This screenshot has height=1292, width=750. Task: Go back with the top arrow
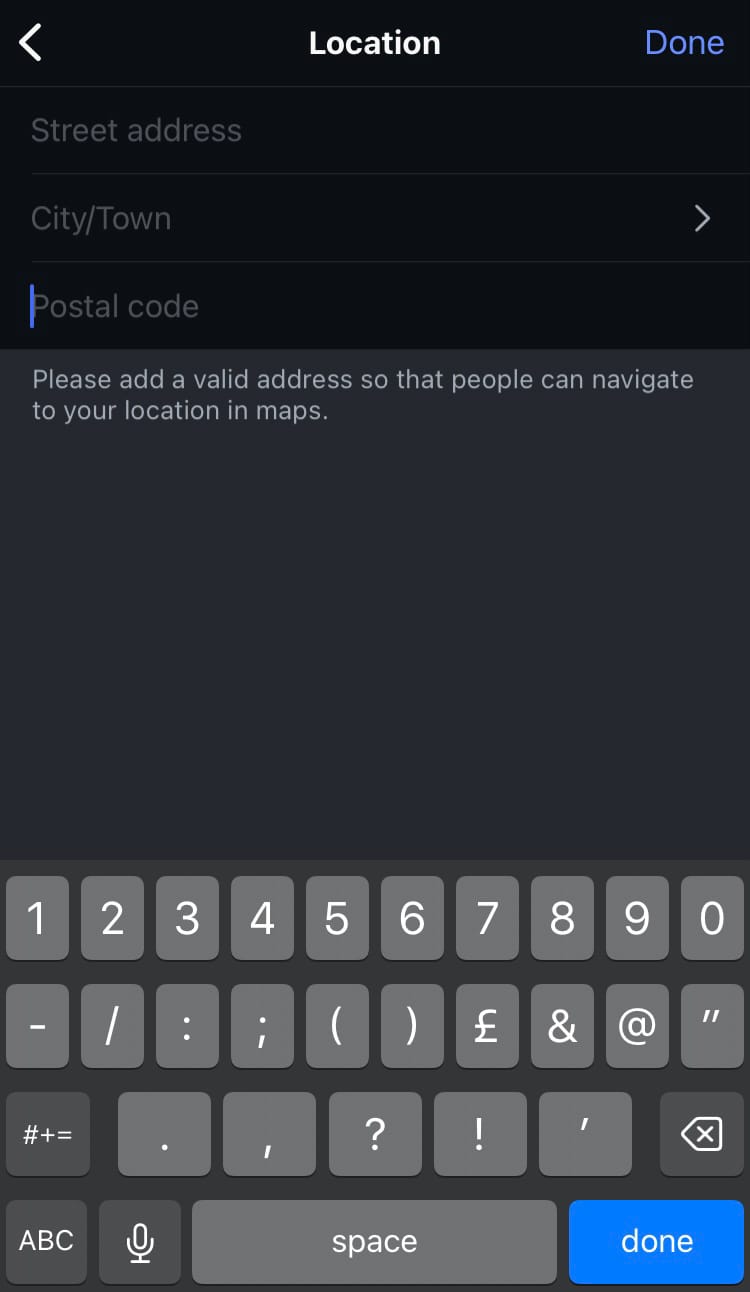pyautogui.click(x=31, y=43)
